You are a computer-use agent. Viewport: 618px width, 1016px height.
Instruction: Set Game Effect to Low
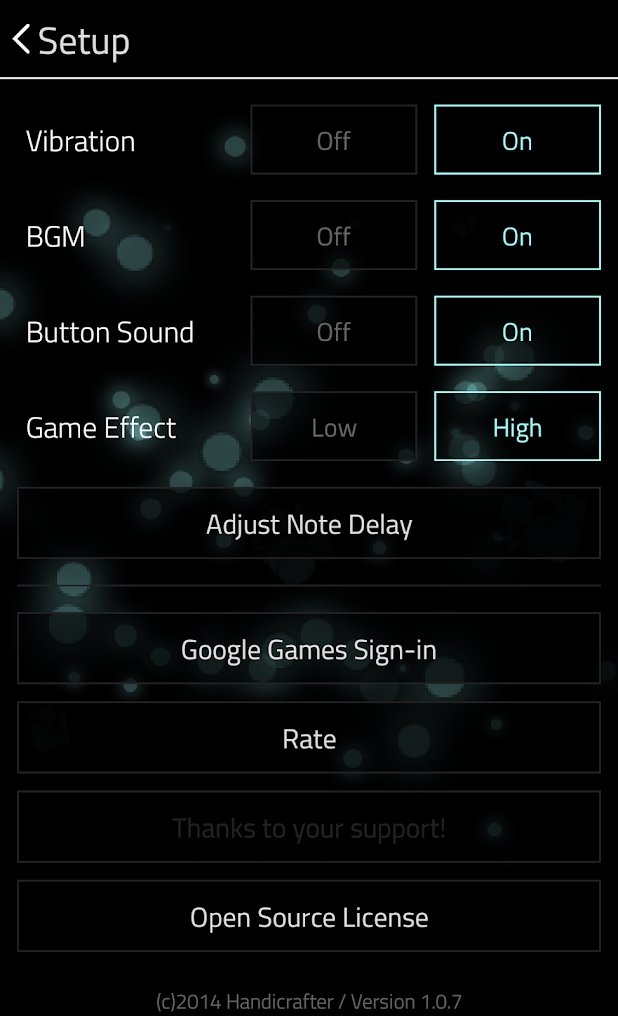[333, 427]
